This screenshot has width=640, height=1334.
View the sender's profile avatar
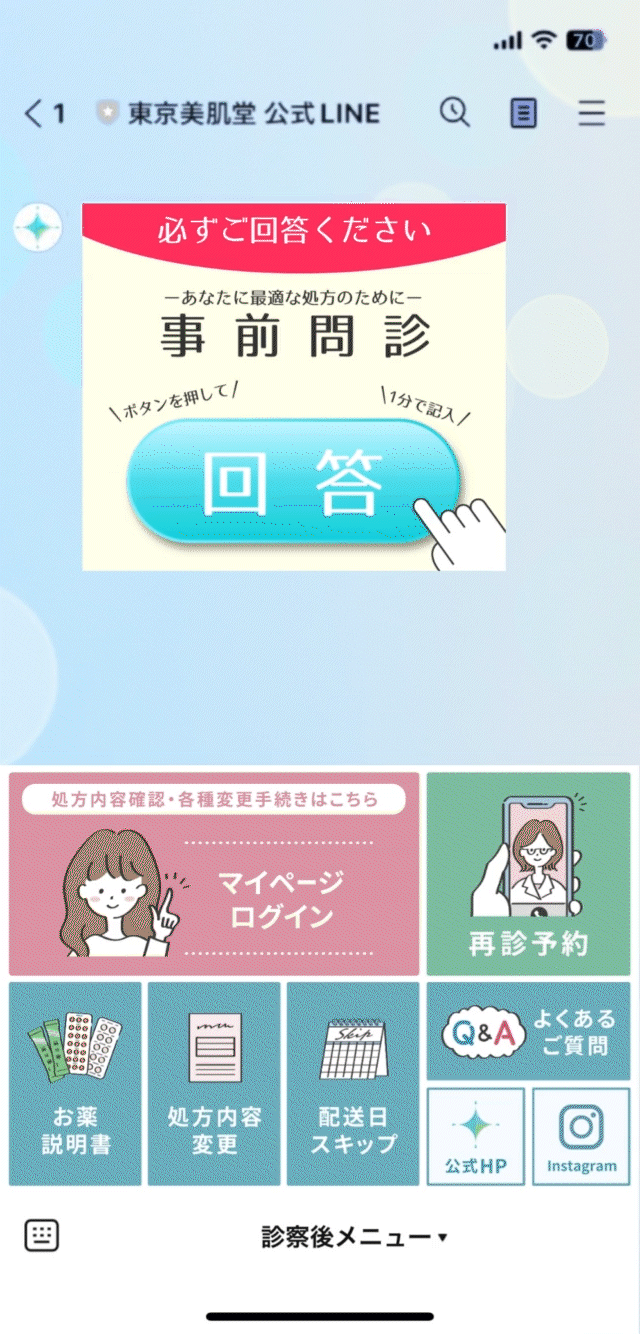coord(38,228)
